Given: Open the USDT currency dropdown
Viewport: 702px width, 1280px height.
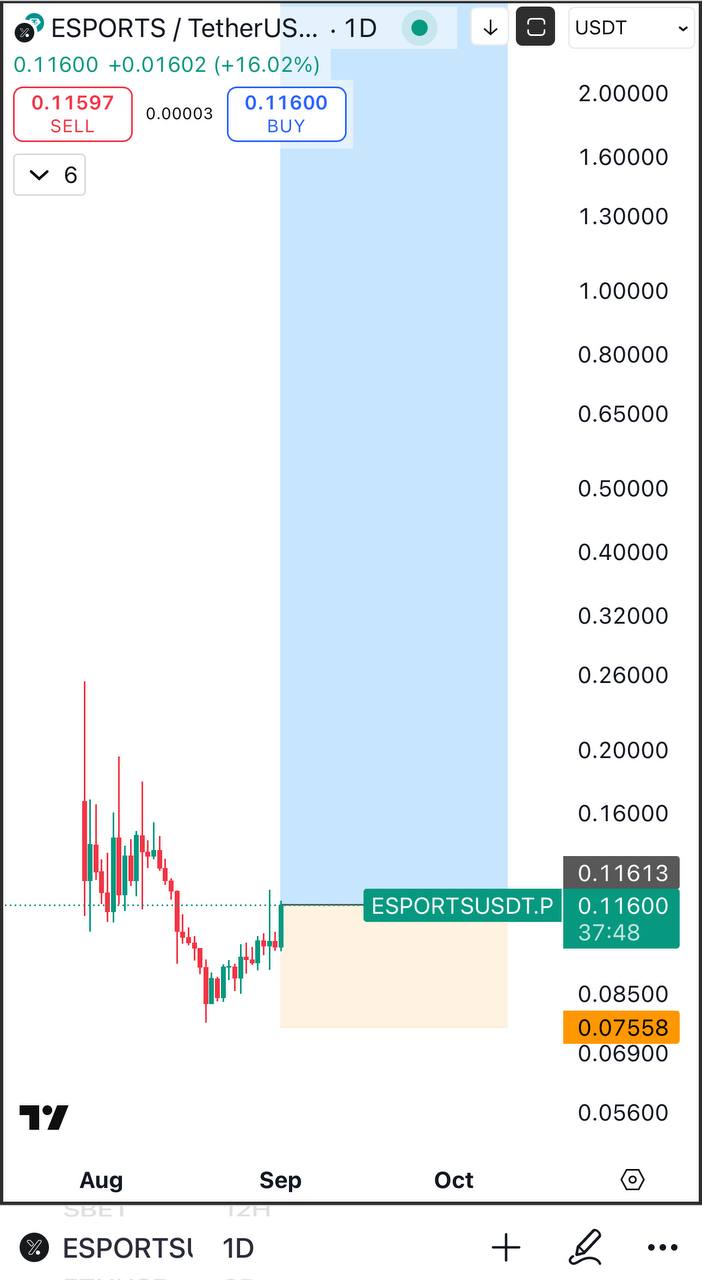Looking at the screenshot, I should point(631,28).
